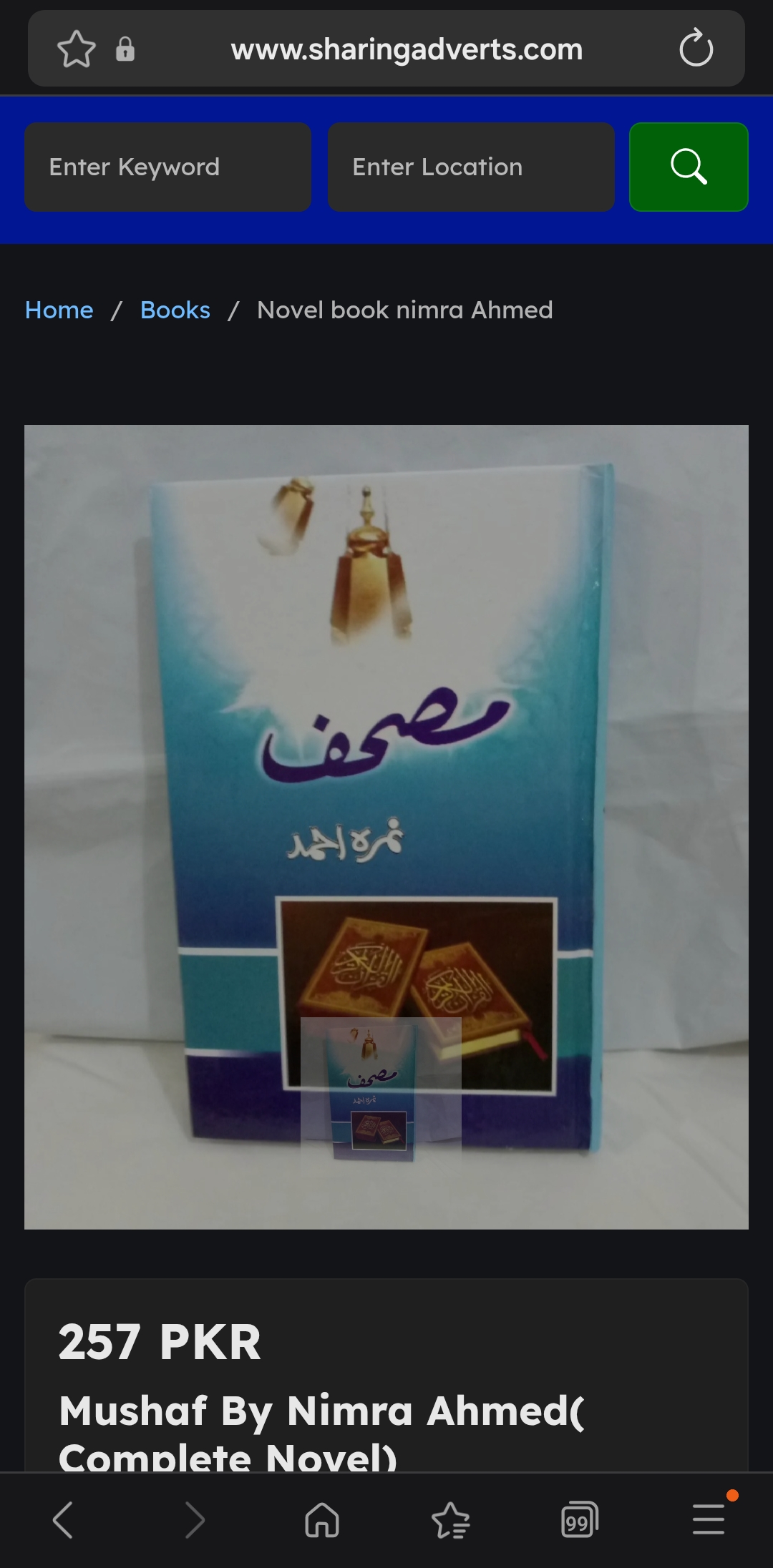Open the browser bookmarks list

[x=451, y=1520]
